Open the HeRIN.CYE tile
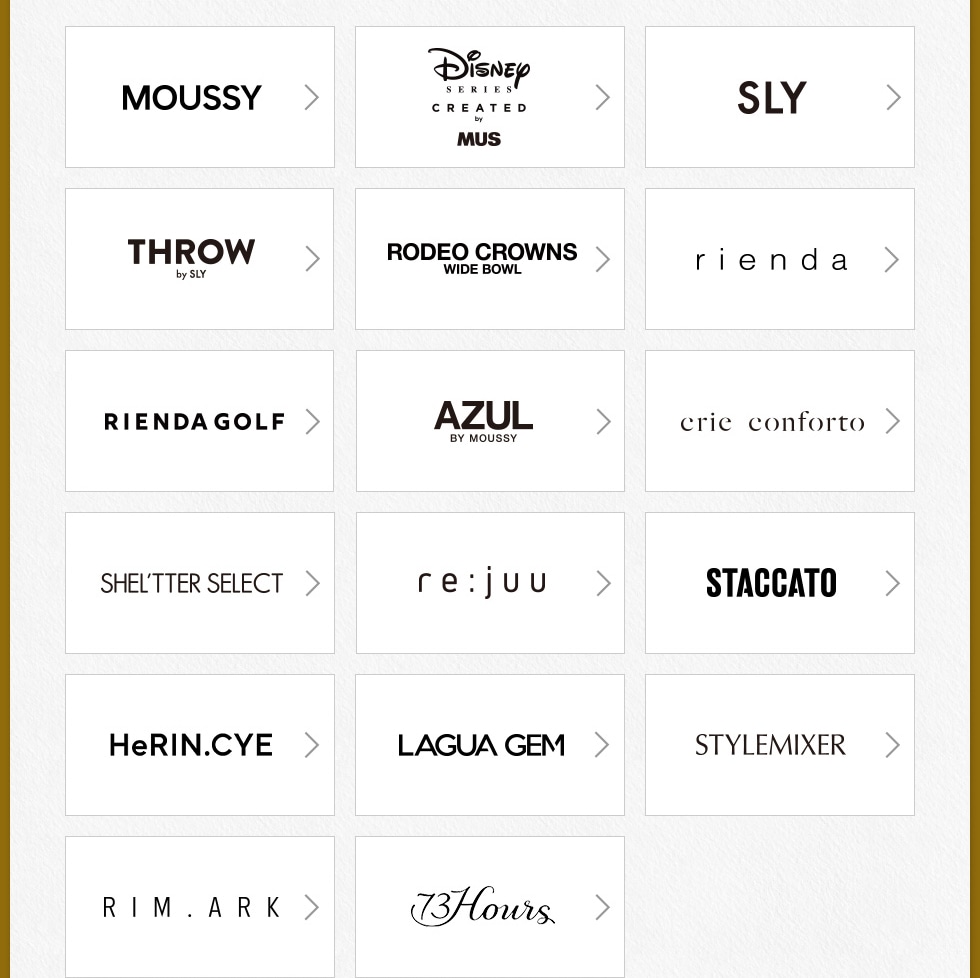Image resolution: width=980 pixels, height=978 pixels. click(x=200, y=745)
